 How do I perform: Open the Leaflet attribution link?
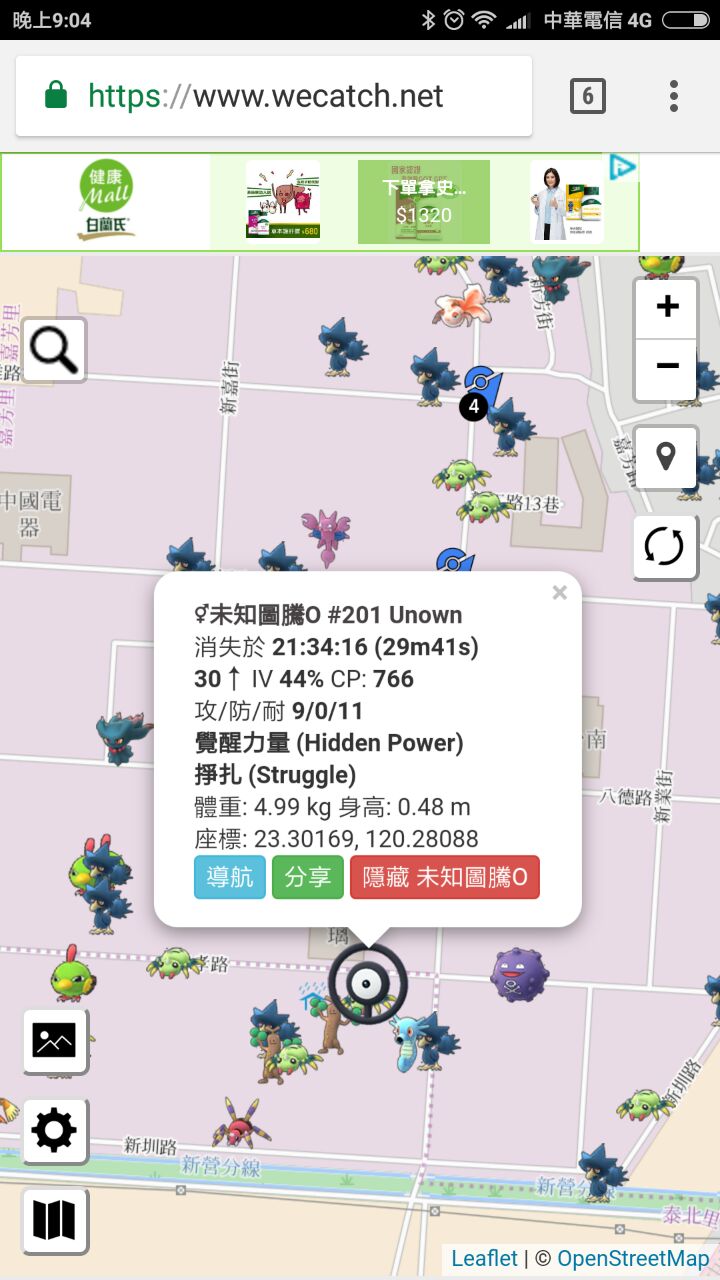pos(484,1258)
